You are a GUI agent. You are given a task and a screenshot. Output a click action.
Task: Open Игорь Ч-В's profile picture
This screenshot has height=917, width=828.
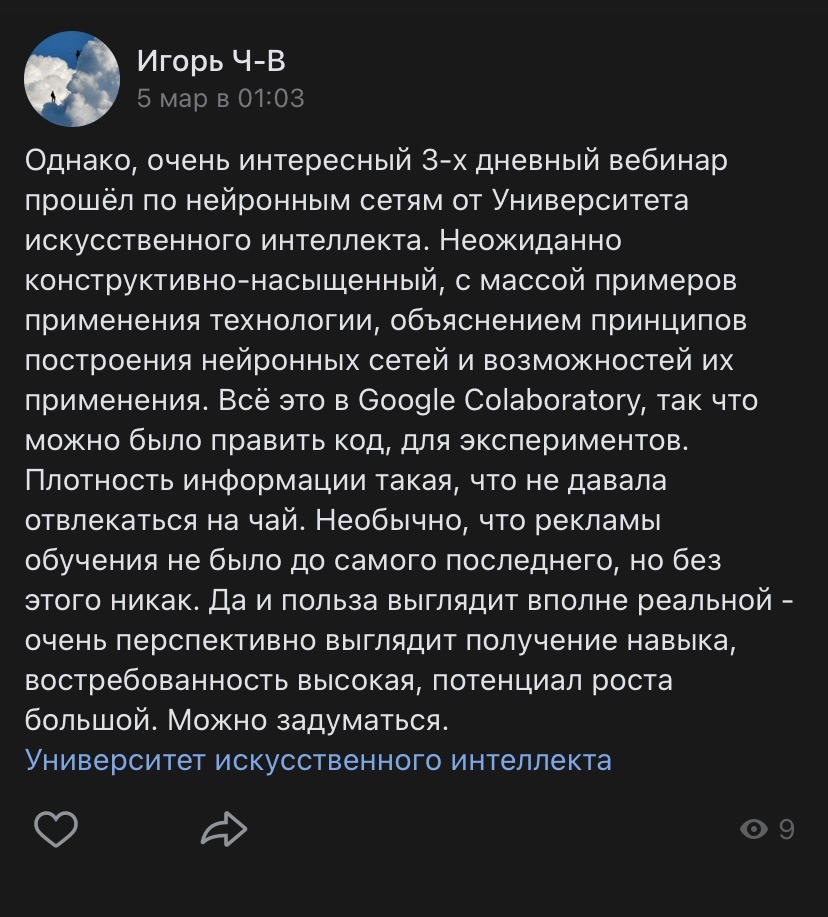71,79
